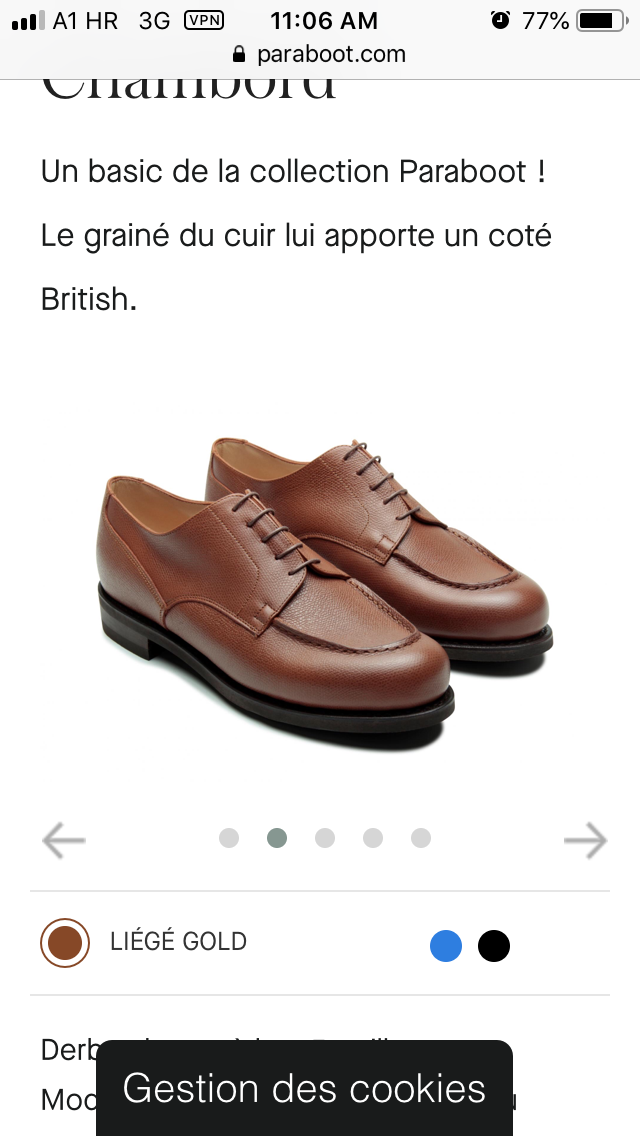The width and height of the screenshot is (640, 1136).
Task: Jump to the fourth image dot
Action: coord(373,838)
